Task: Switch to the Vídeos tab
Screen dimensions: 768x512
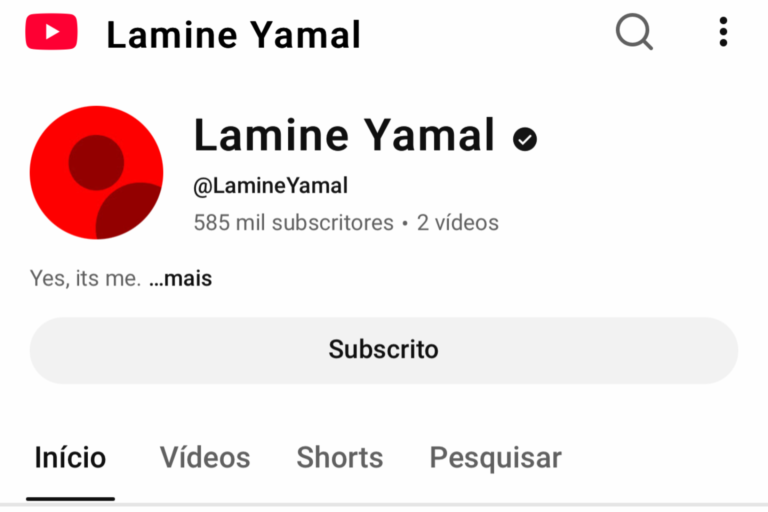Action: click(x=205, y=458)
